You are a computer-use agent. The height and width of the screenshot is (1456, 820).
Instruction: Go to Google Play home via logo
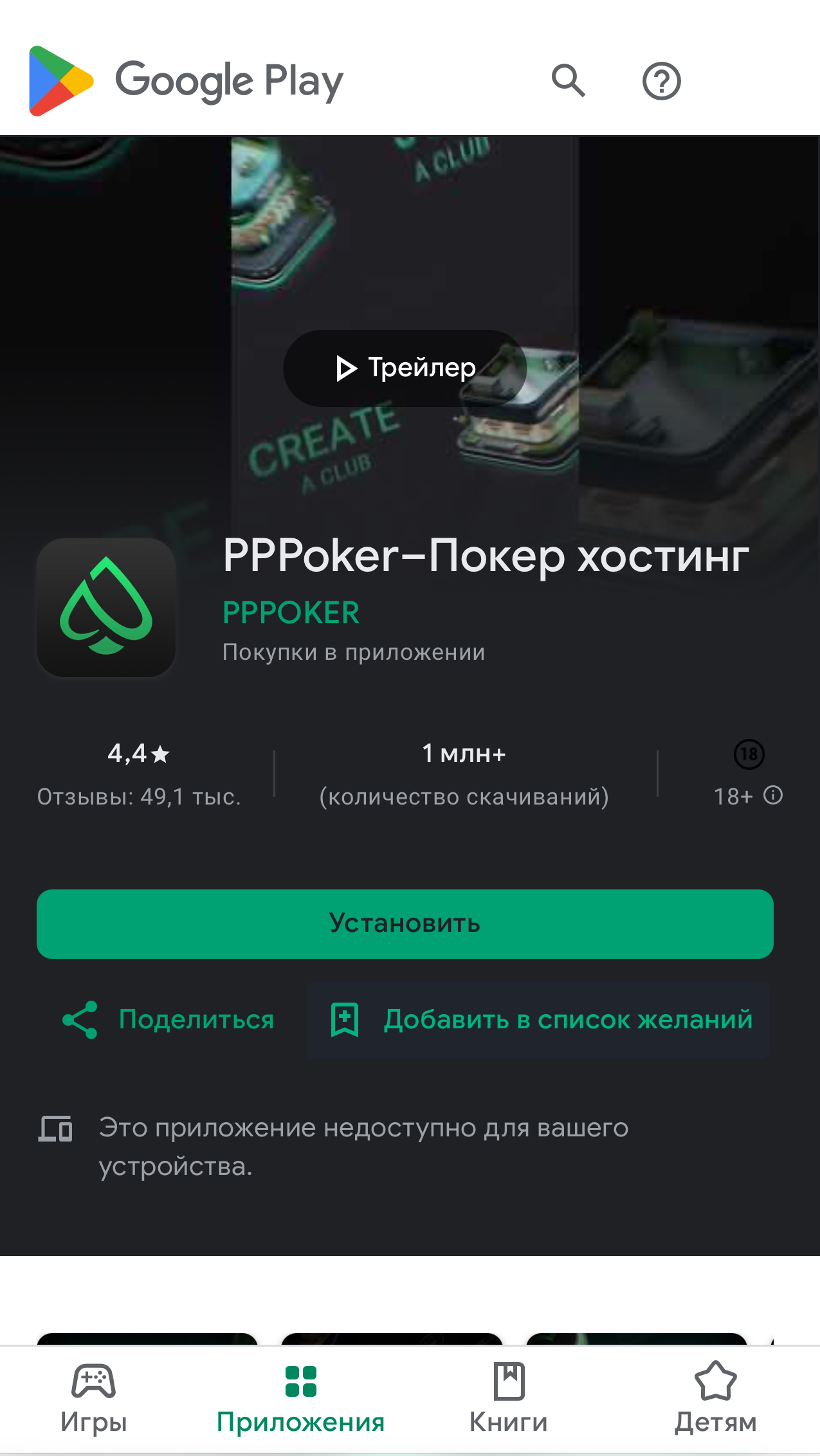click(x=187, y=81)
